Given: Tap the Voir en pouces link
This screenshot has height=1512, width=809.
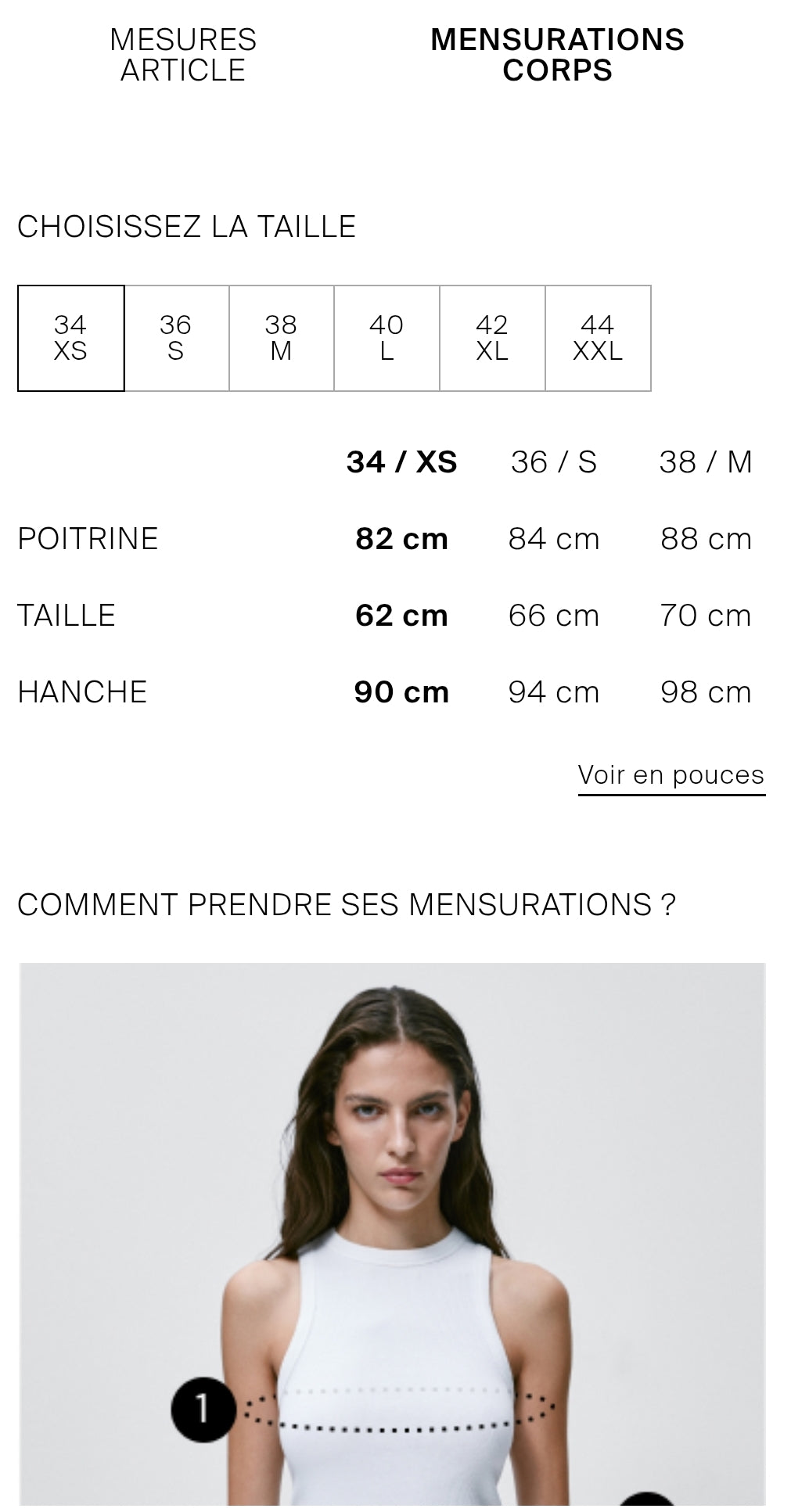Looking at the screenshot, I should click(x=671, y=775).
